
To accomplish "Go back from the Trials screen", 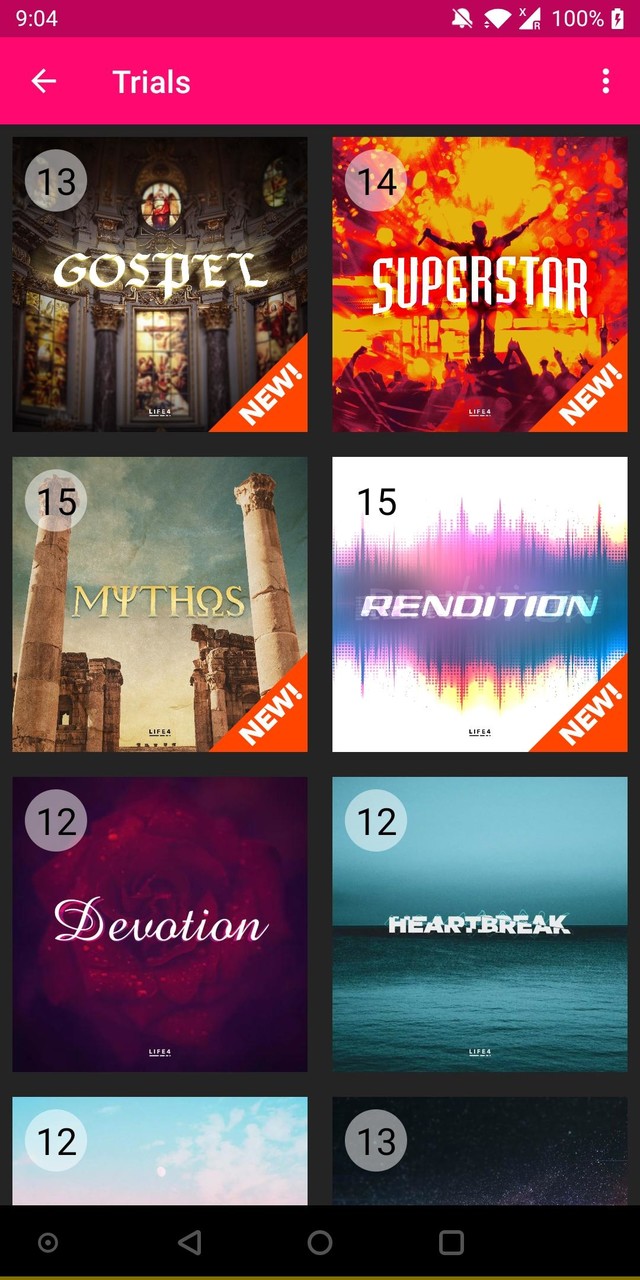I will [x=44, y=82].
